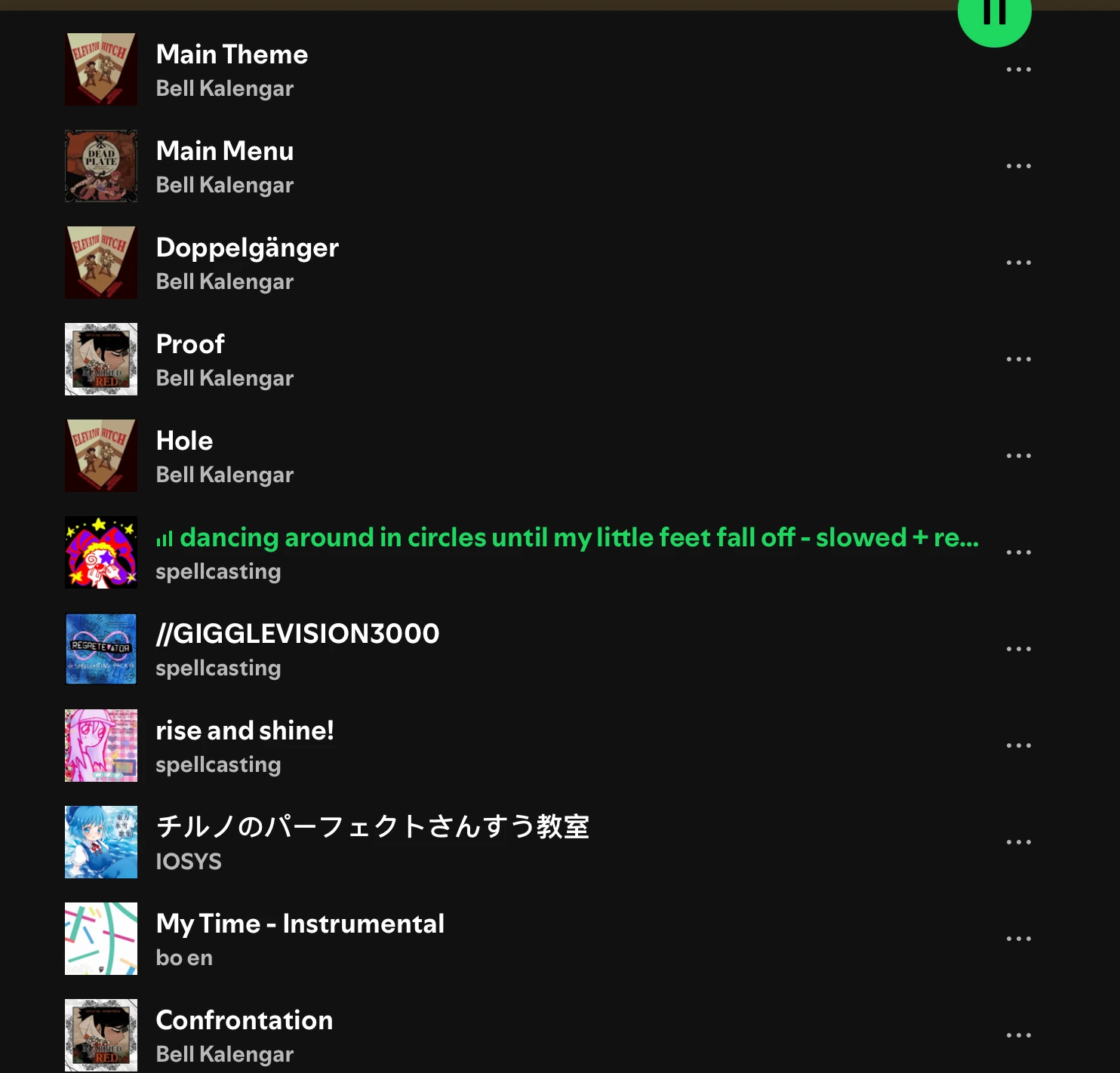
Task: Open more options for rise and shine!
Action: [x=1018, y=746]
